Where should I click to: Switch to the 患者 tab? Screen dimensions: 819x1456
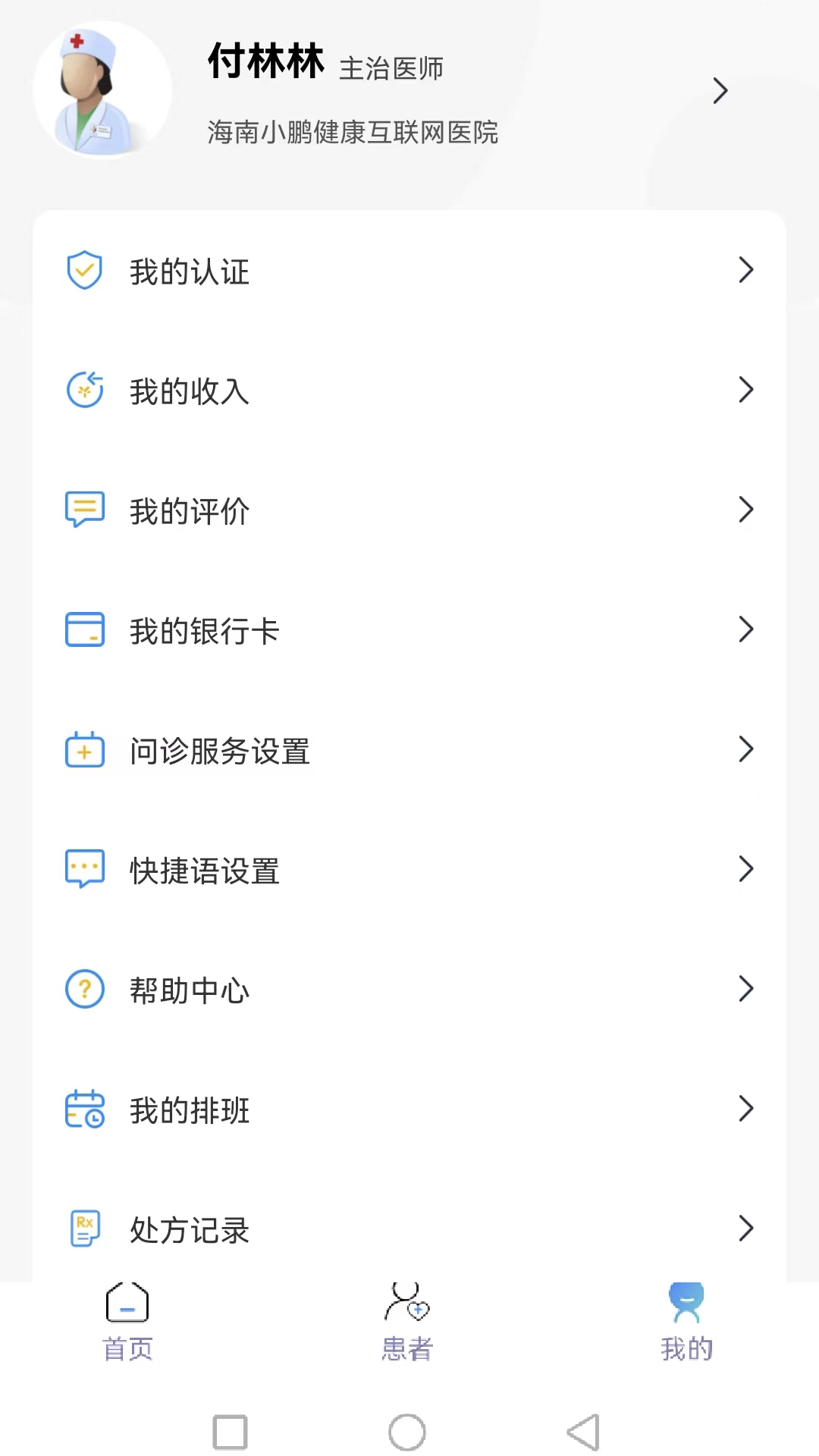point(407,1323)
